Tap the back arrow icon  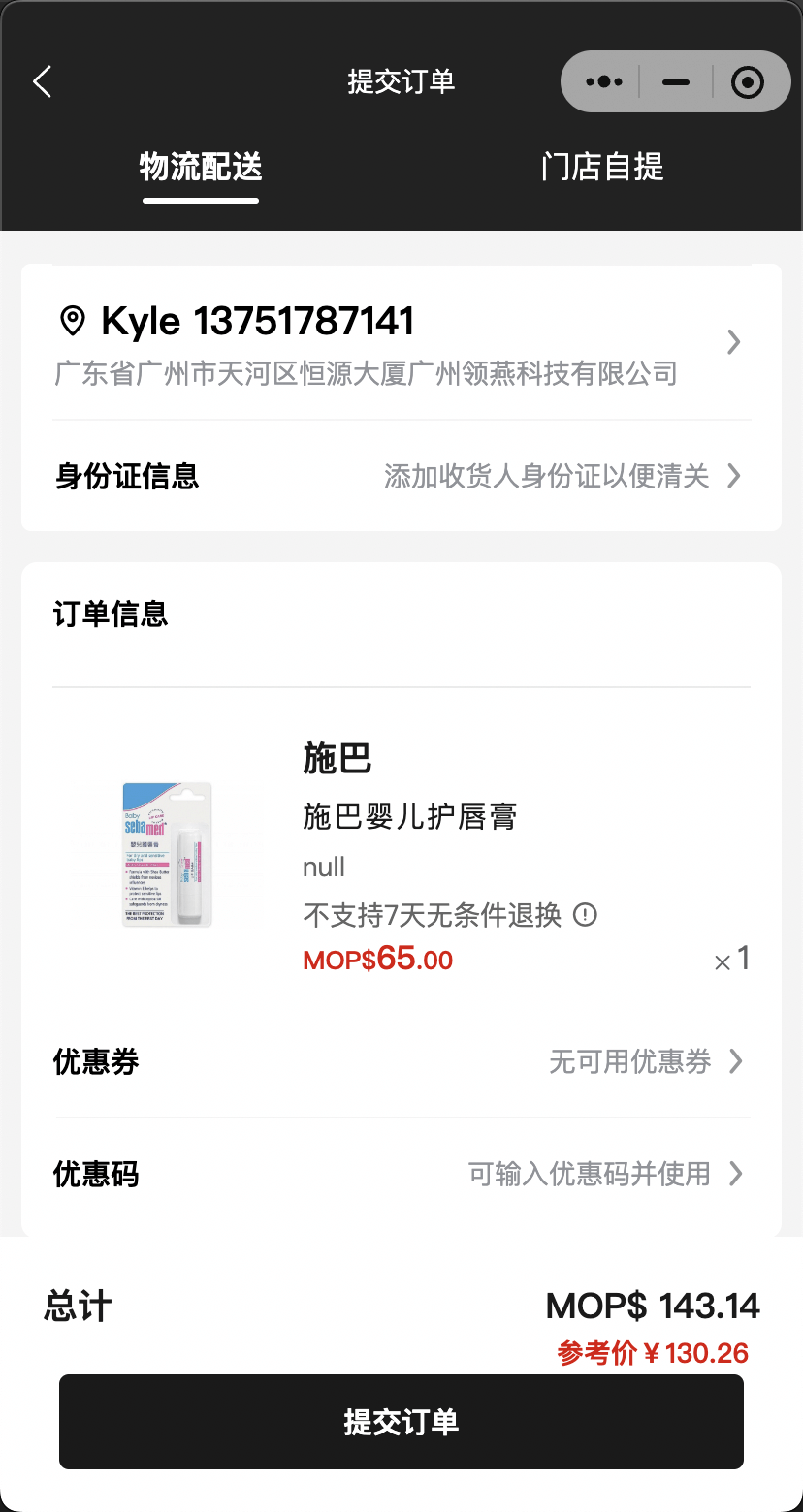(42, 81)
